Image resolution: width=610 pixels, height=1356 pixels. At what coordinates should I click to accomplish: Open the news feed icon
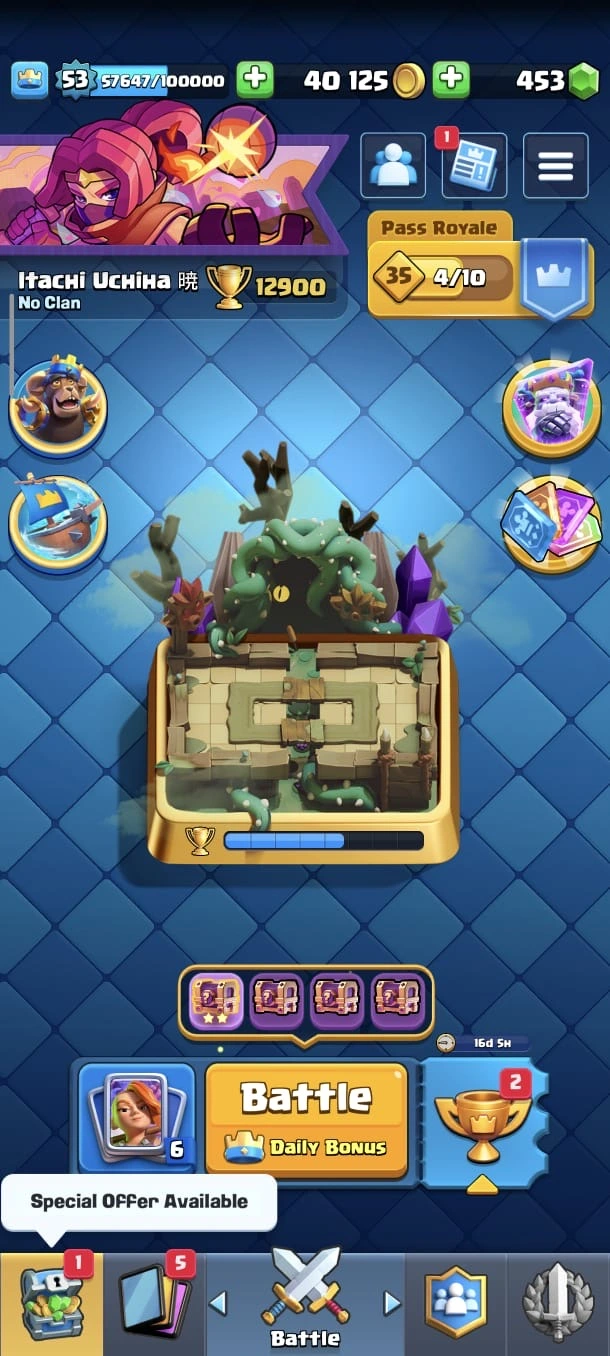(x=473, y=167)
